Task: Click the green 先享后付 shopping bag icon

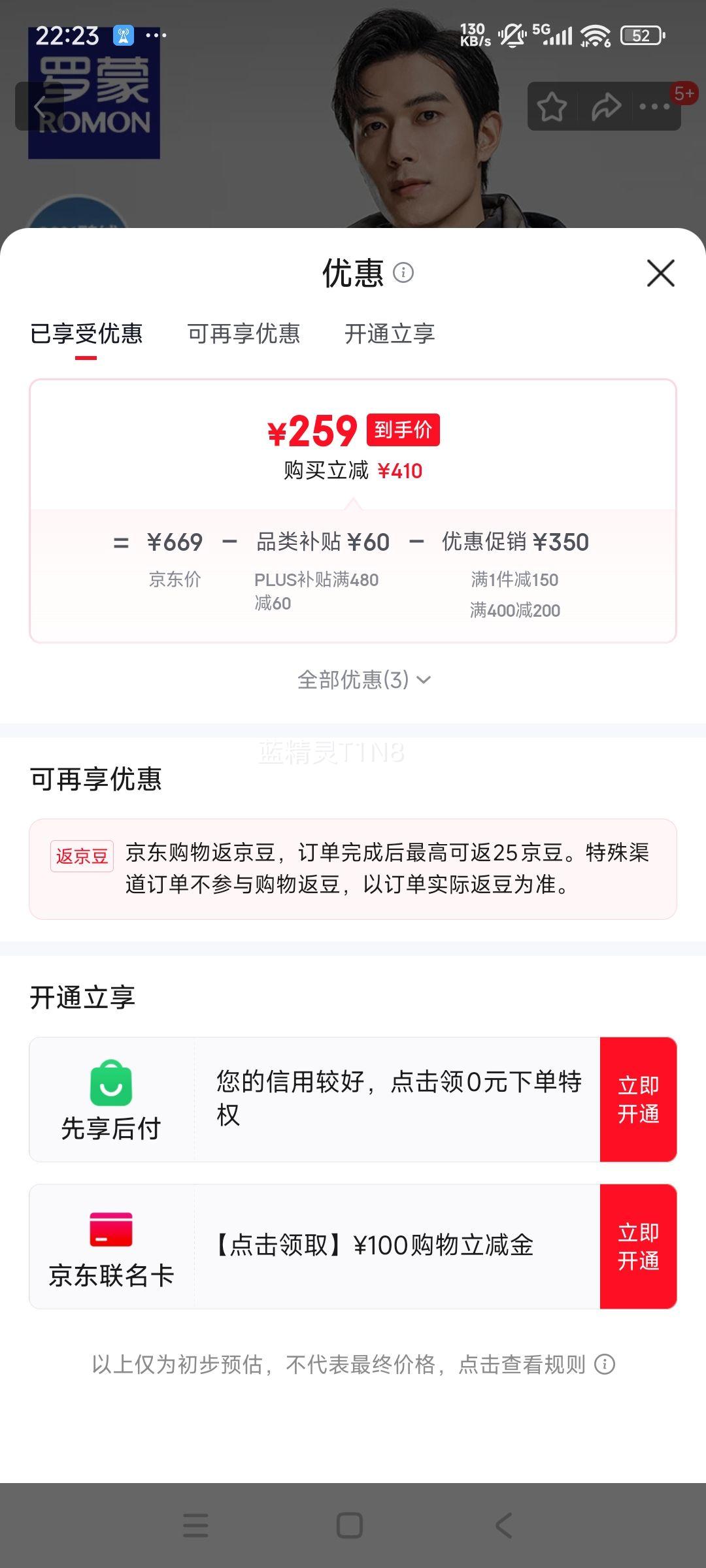Action: click(x=112, y=1083)
